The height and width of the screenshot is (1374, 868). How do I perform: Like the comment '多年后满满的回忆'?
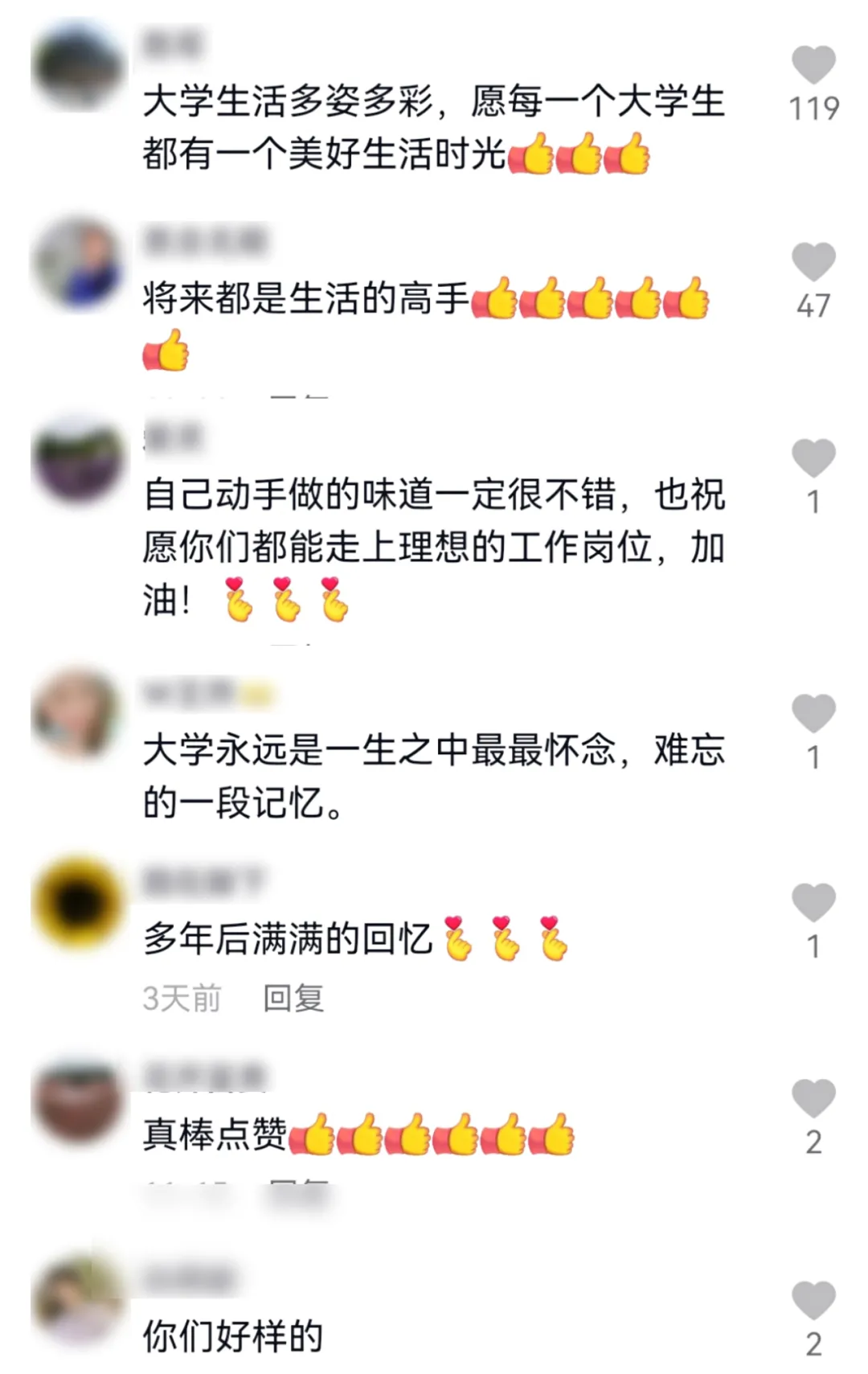tap(813, 902)
